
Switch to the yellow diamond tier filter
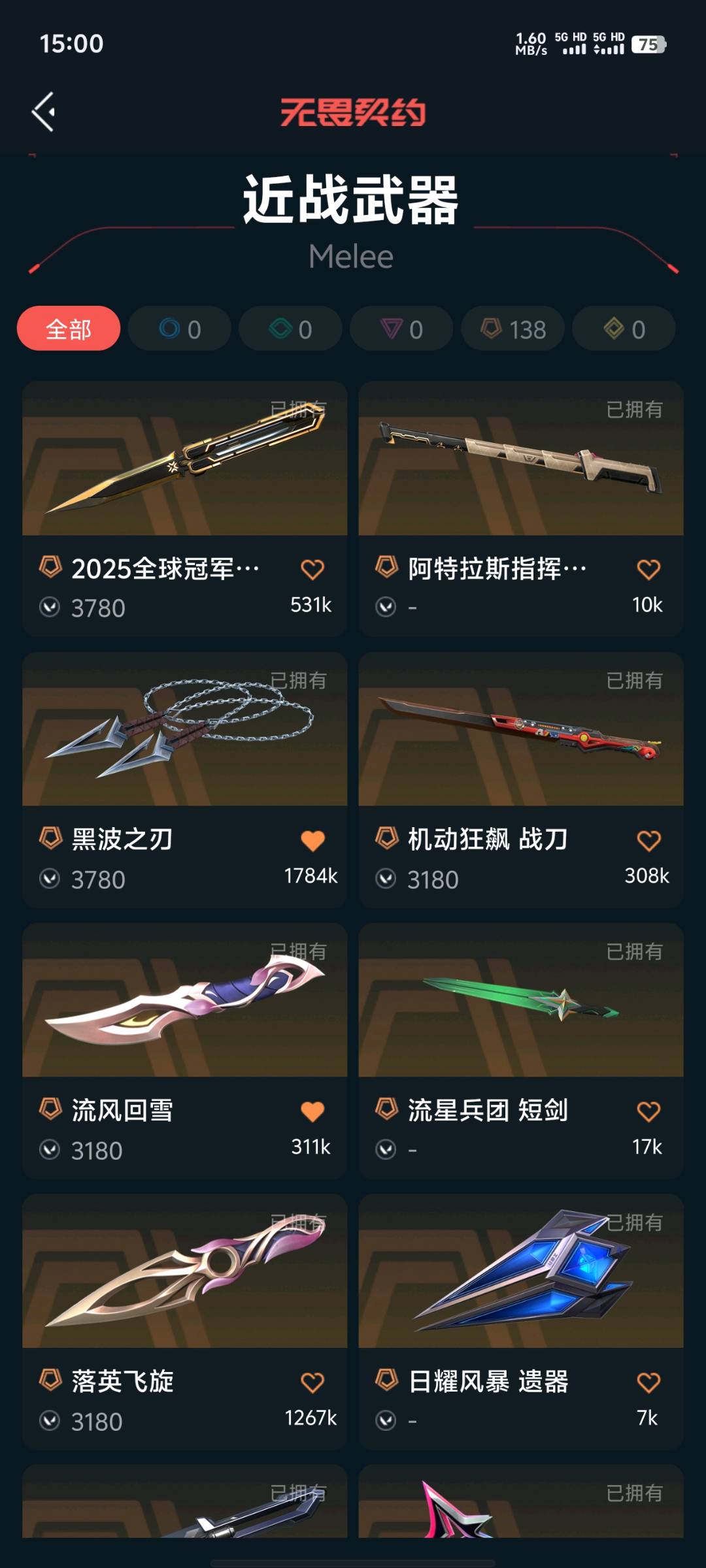[x=624, y=329]
